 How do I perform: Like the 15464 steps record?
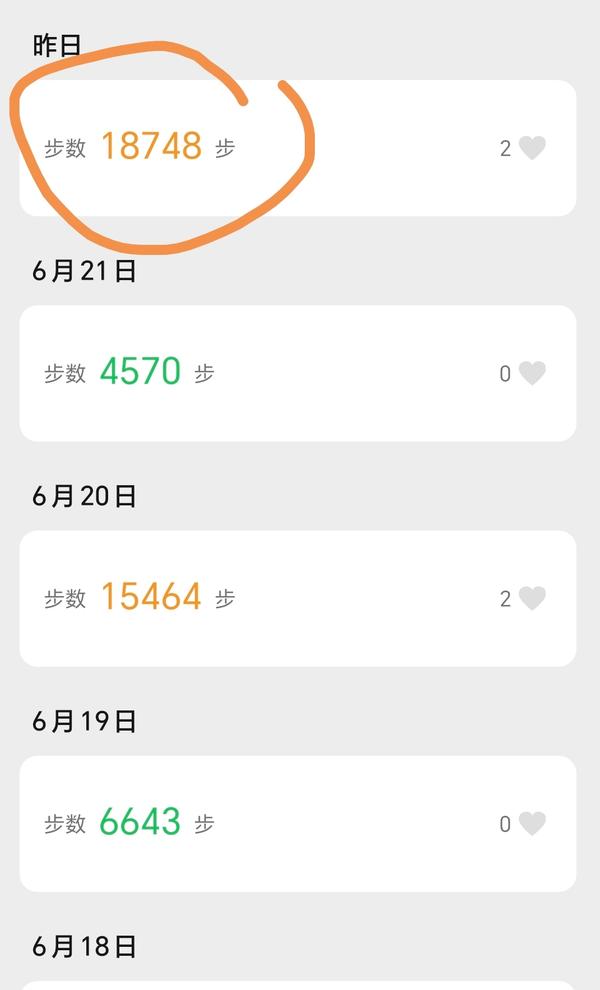coord(532,598)
